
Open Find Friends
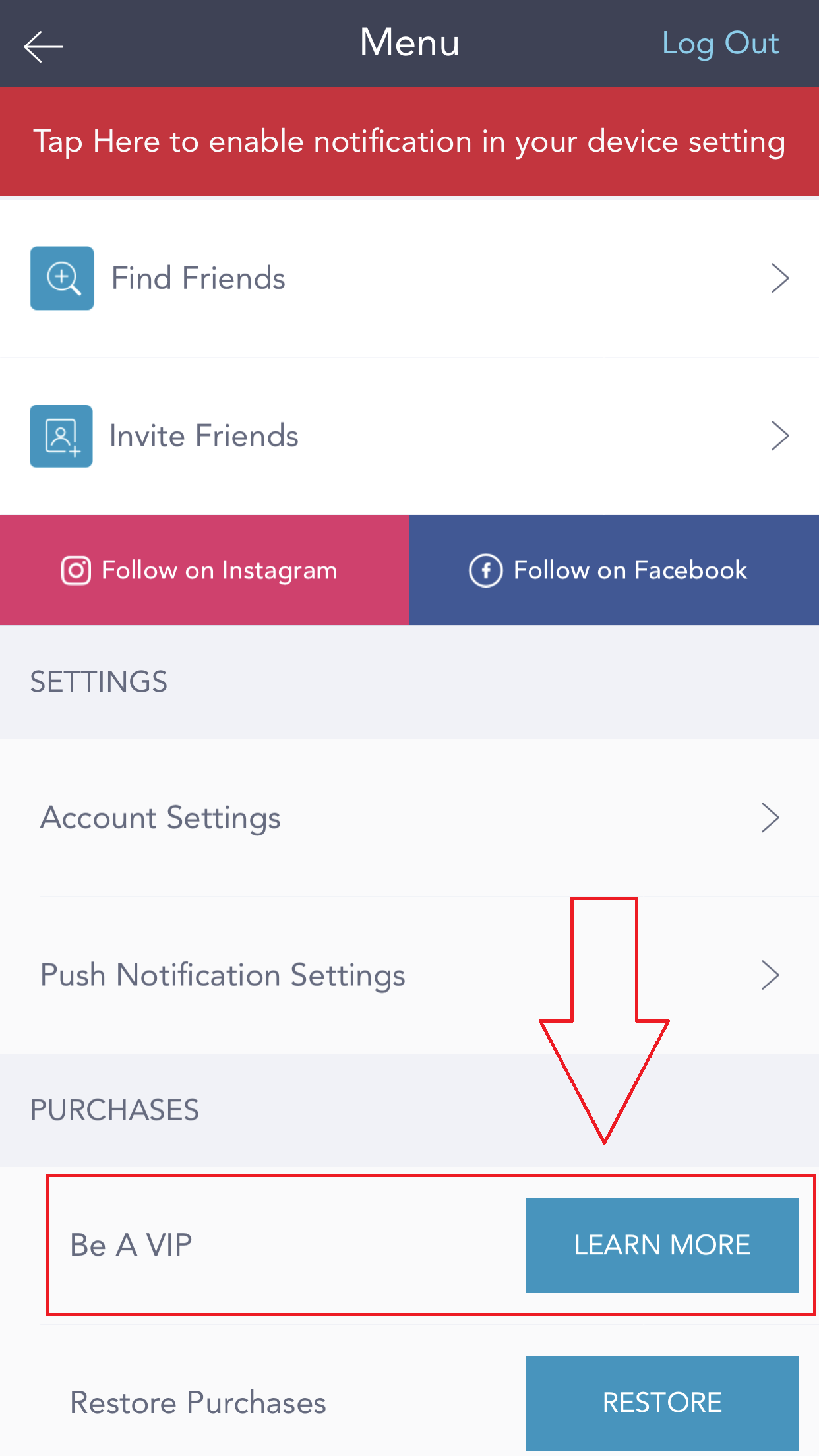[x=409, y=278]
